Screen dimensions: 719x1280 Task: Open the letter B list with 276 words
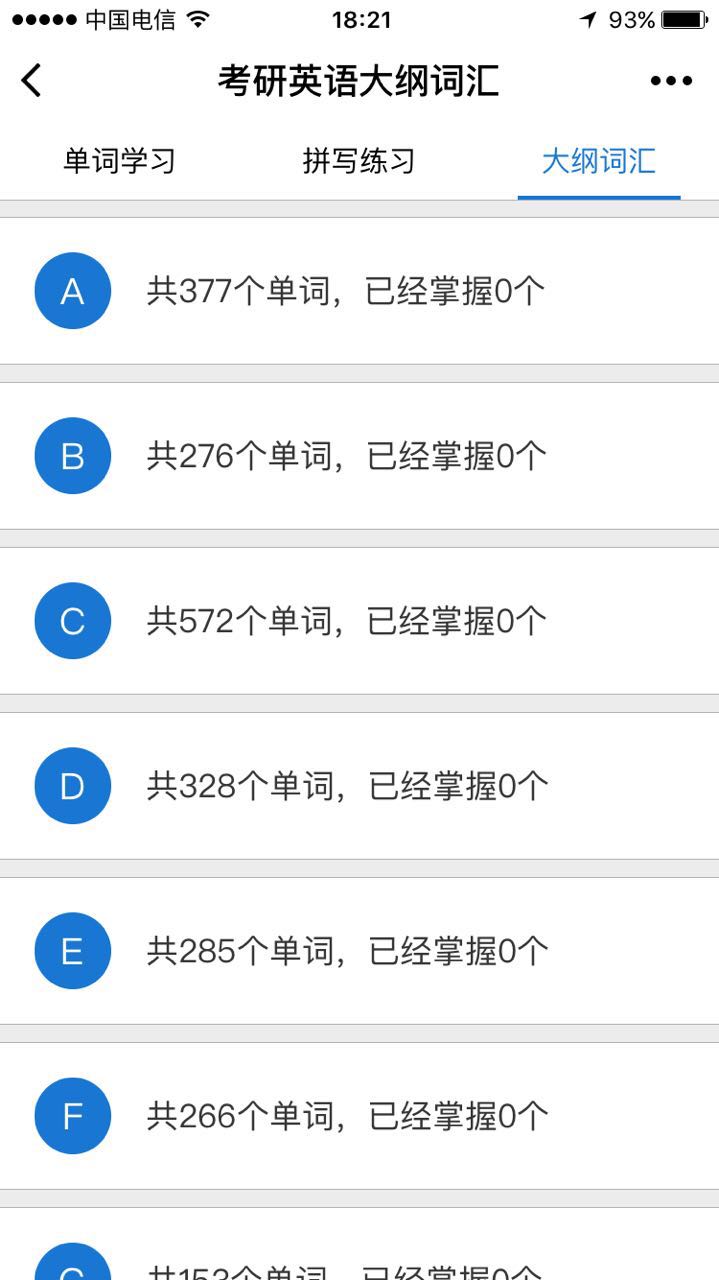pos(359,456)
